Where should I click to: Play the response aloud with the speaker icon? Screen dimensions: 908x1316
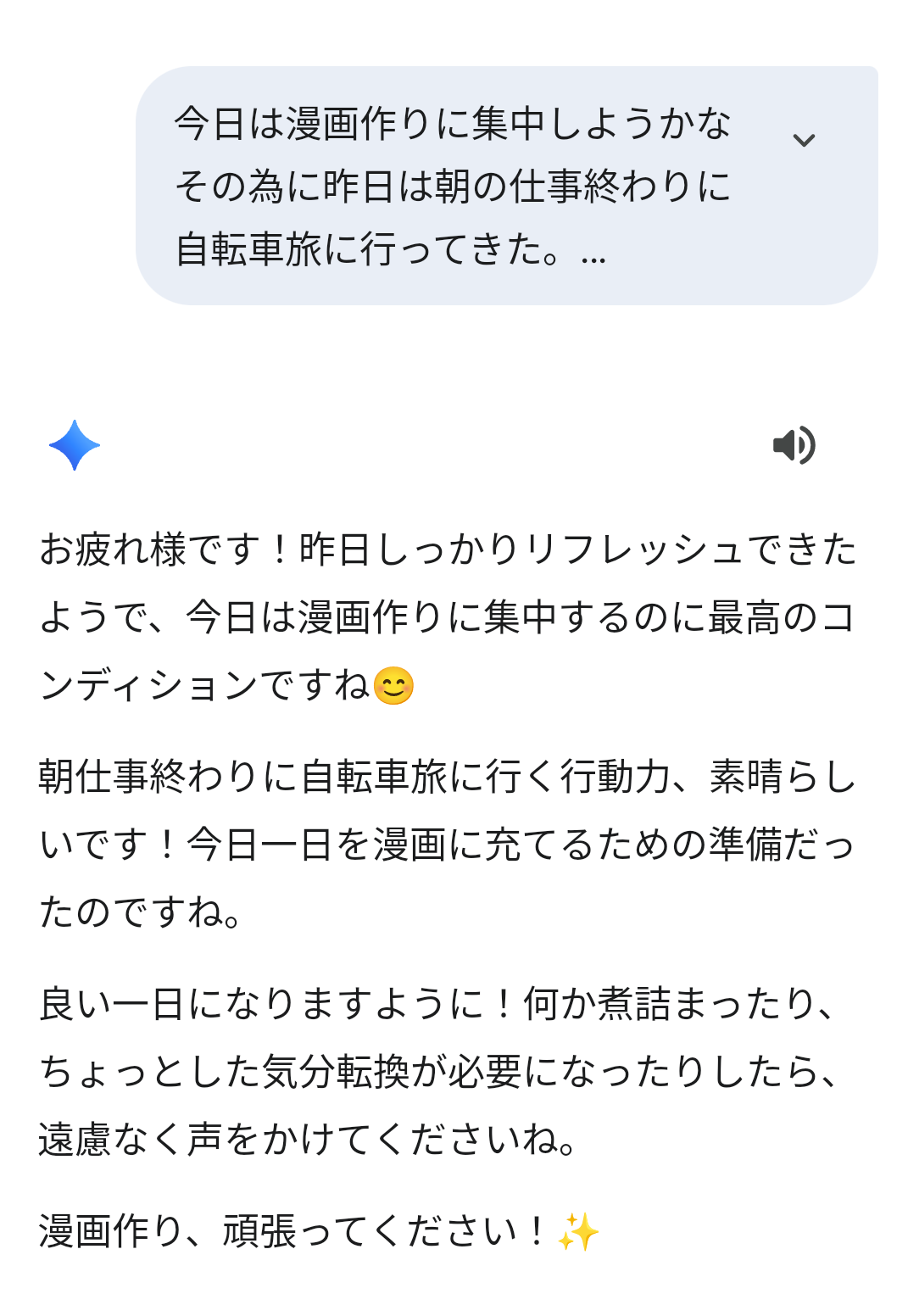click(x=794, y=445)
